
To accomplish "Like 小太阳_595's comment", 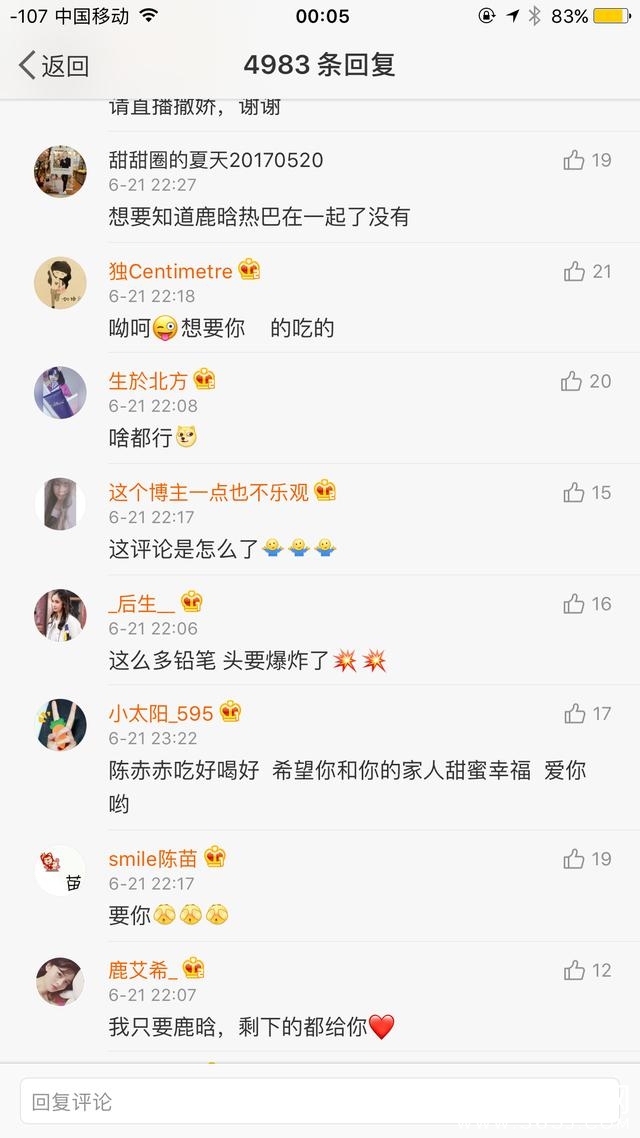I will tap(574, 714).
